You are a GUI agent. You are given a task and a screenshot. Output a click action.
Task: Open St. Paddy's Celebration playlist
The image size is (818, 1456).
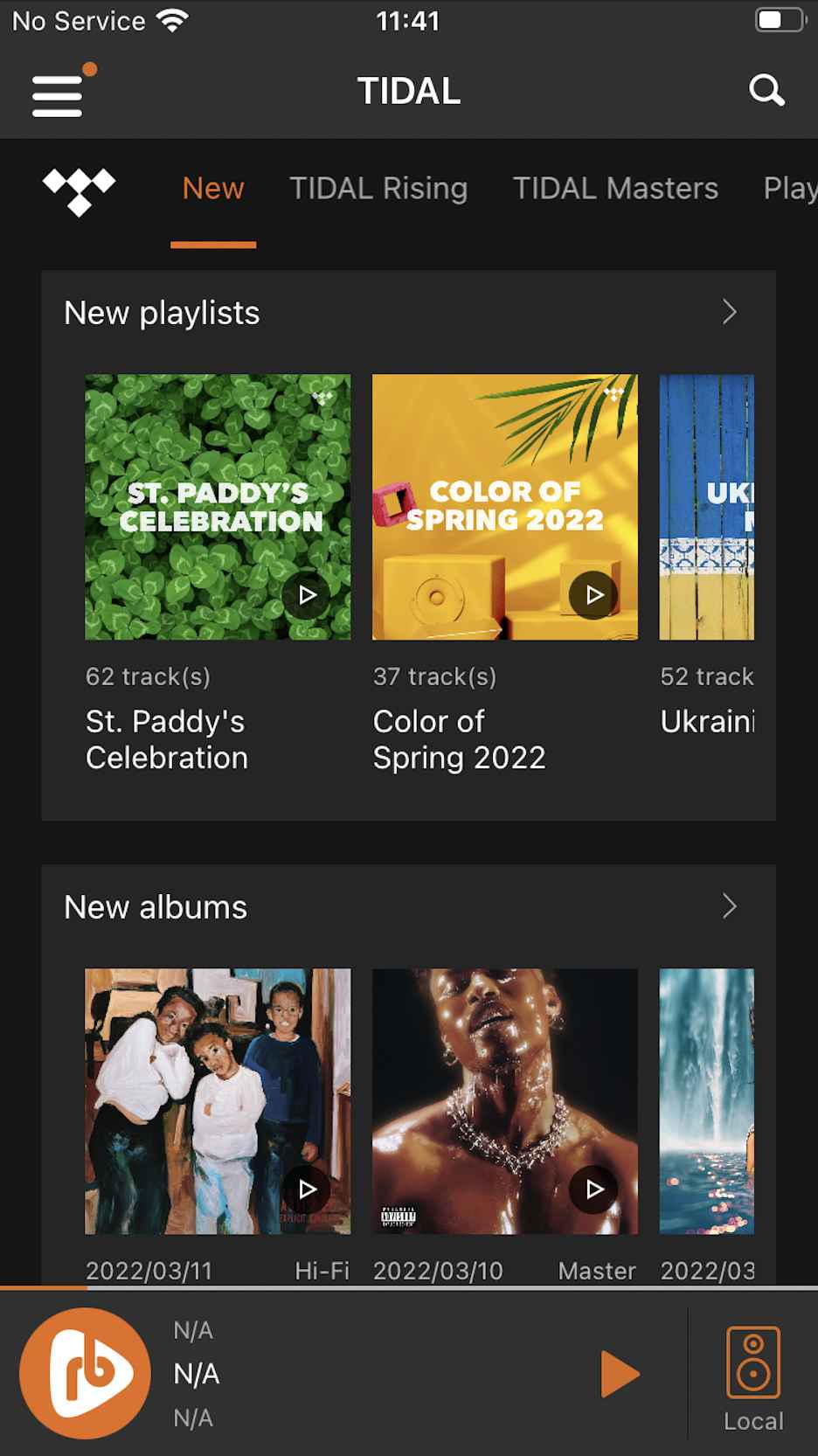click(218, 507)
